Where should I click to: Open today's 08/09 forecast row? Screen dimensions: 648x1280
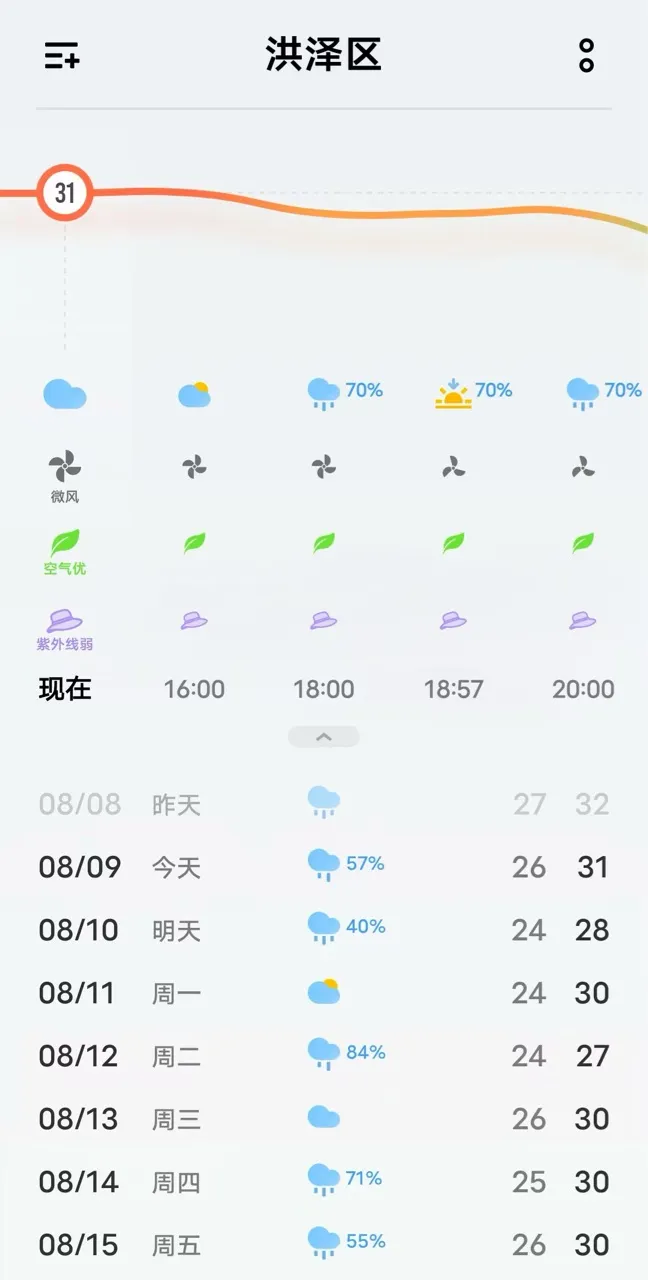324,866
